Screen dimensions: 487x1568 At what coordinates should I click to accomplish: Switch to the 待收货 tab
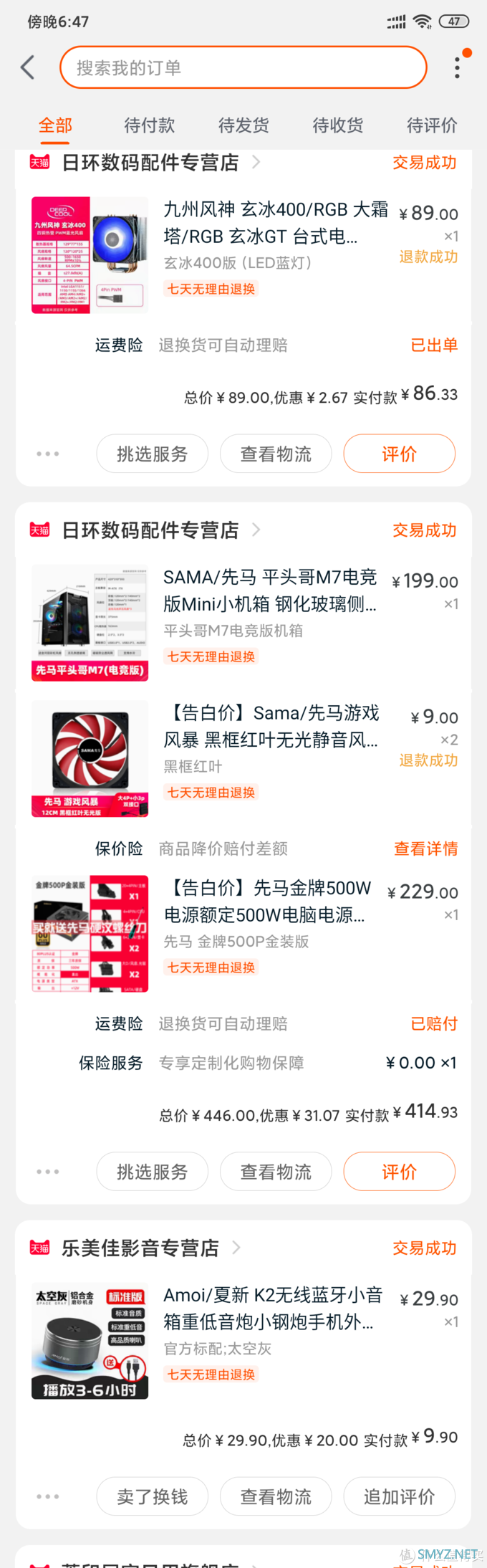338,125
